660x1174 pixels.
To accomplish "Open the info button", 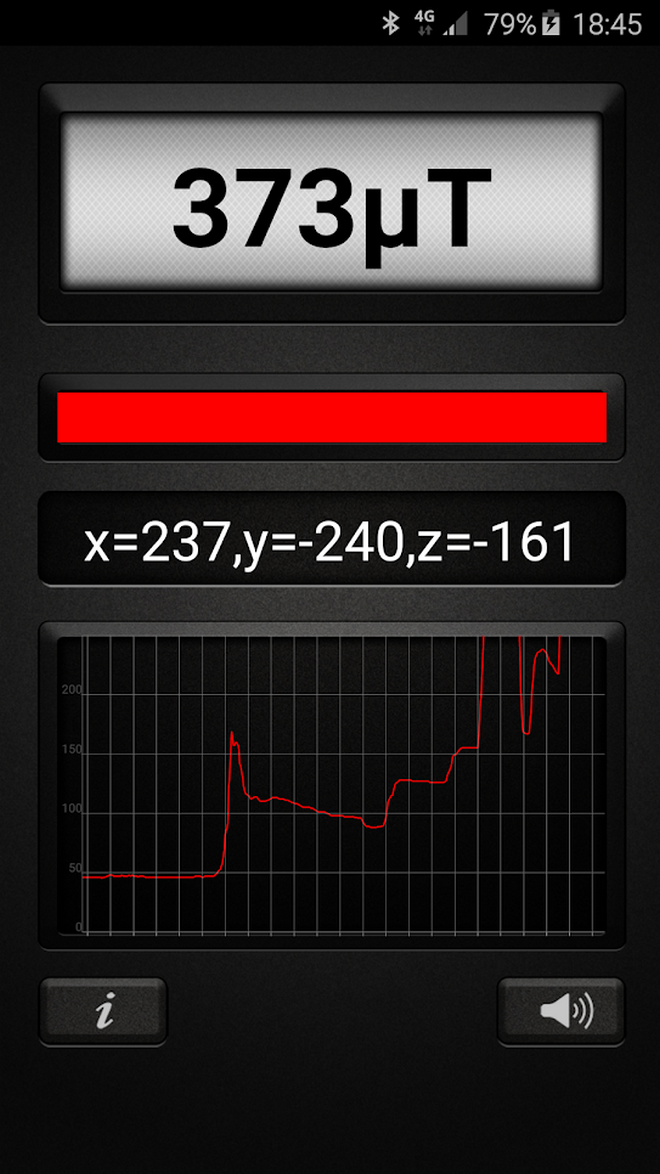I will click(103, 1012).
